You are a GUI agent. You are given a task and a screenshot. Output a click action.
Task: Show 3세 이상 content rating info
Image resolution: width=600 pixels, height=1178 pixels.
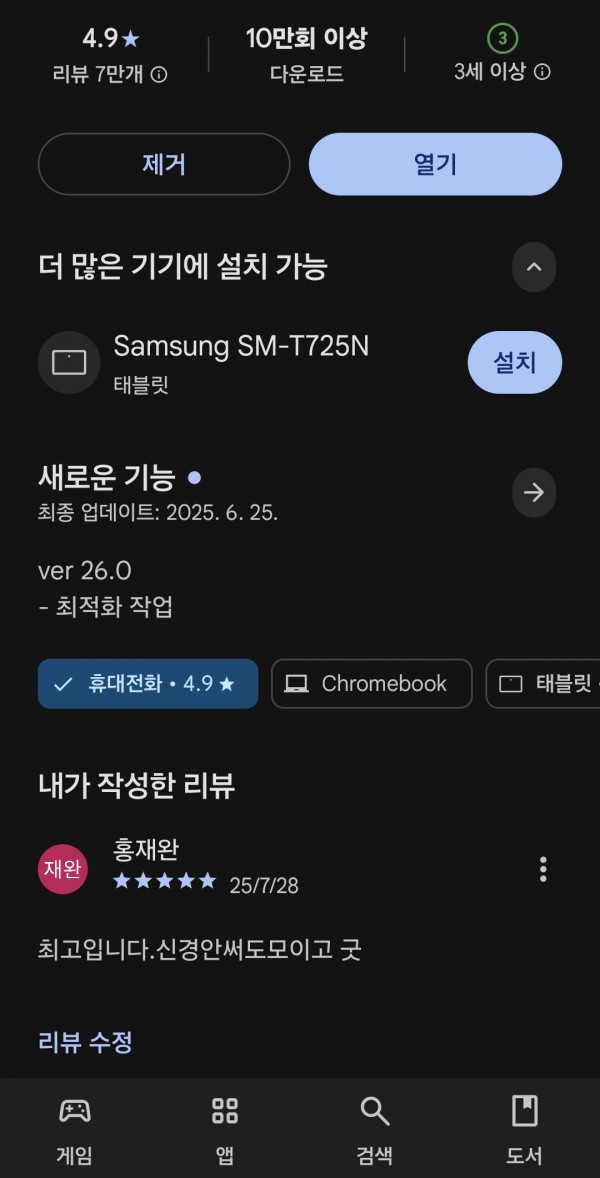pos(542,72)
